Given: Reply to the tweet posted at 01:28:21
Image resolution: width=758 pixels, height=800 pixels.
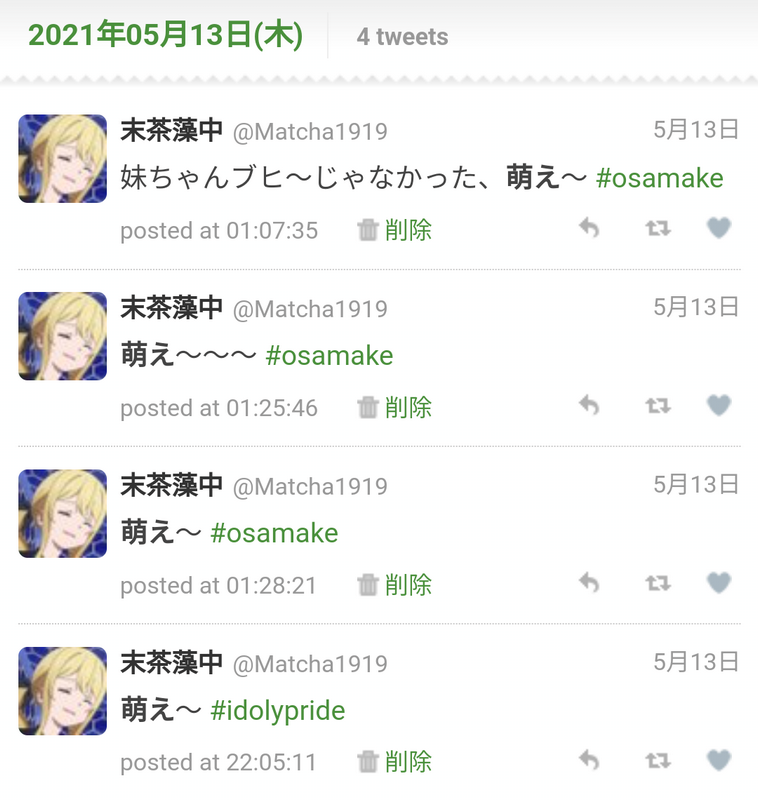Looking at the screenshot, I should pyautogui.click(x=589, y=583).
